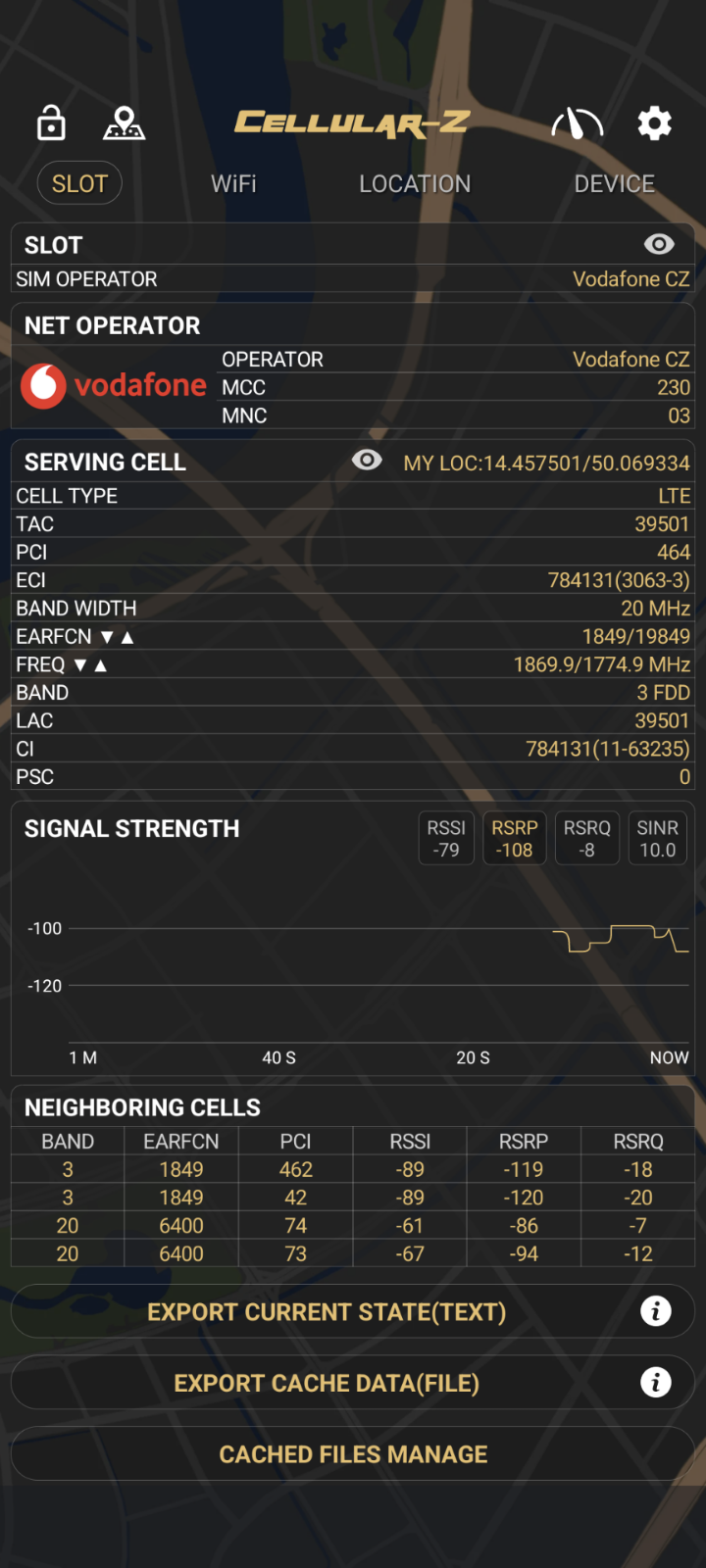Open info for EXPORT CURRENT STATE(TEXT)
Image resolution: width=706 pixels, height=1568 pixels.
[655, 1311]
